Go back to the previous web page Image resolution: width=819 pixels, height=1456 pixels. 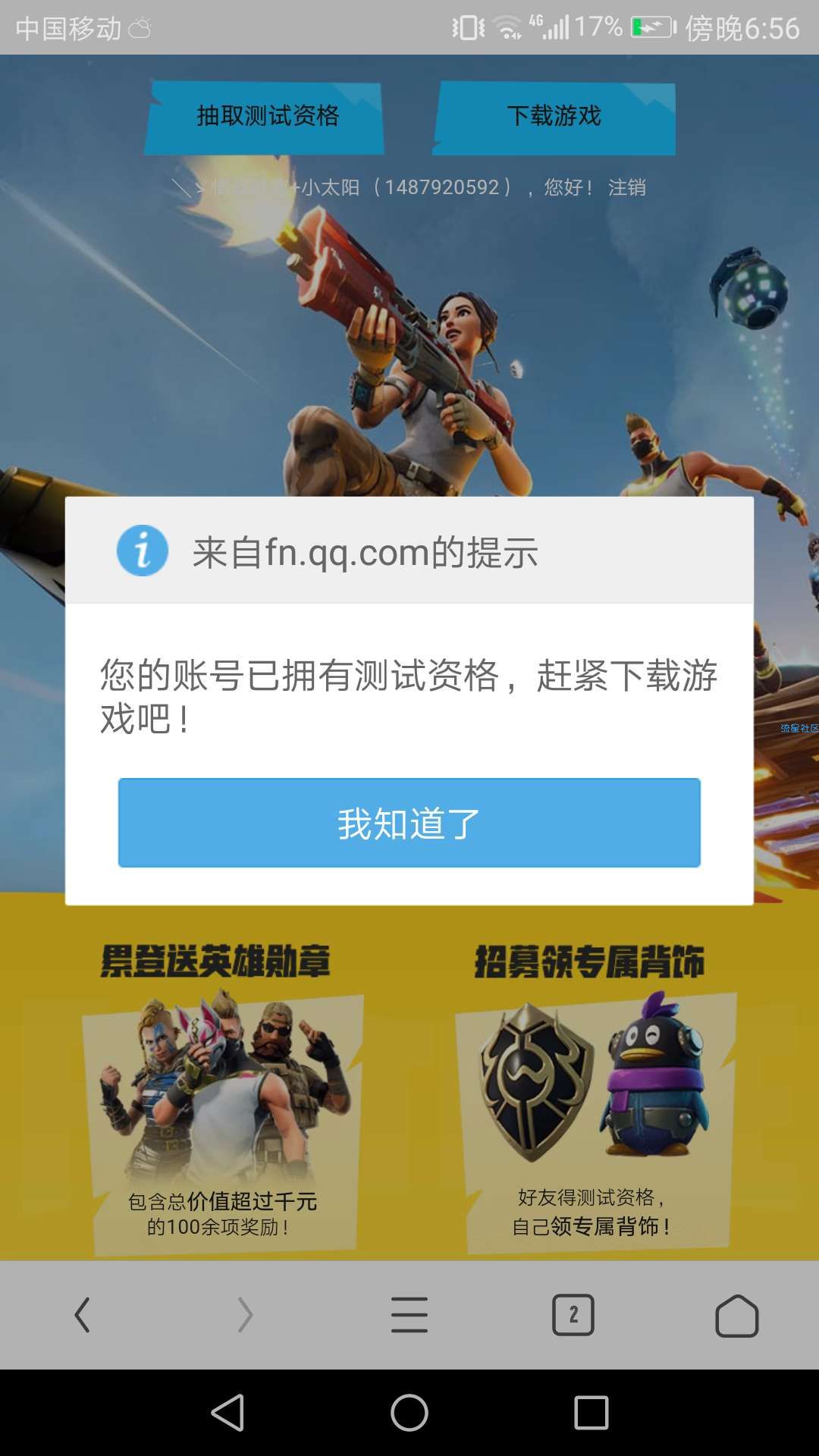(82, 1314)
